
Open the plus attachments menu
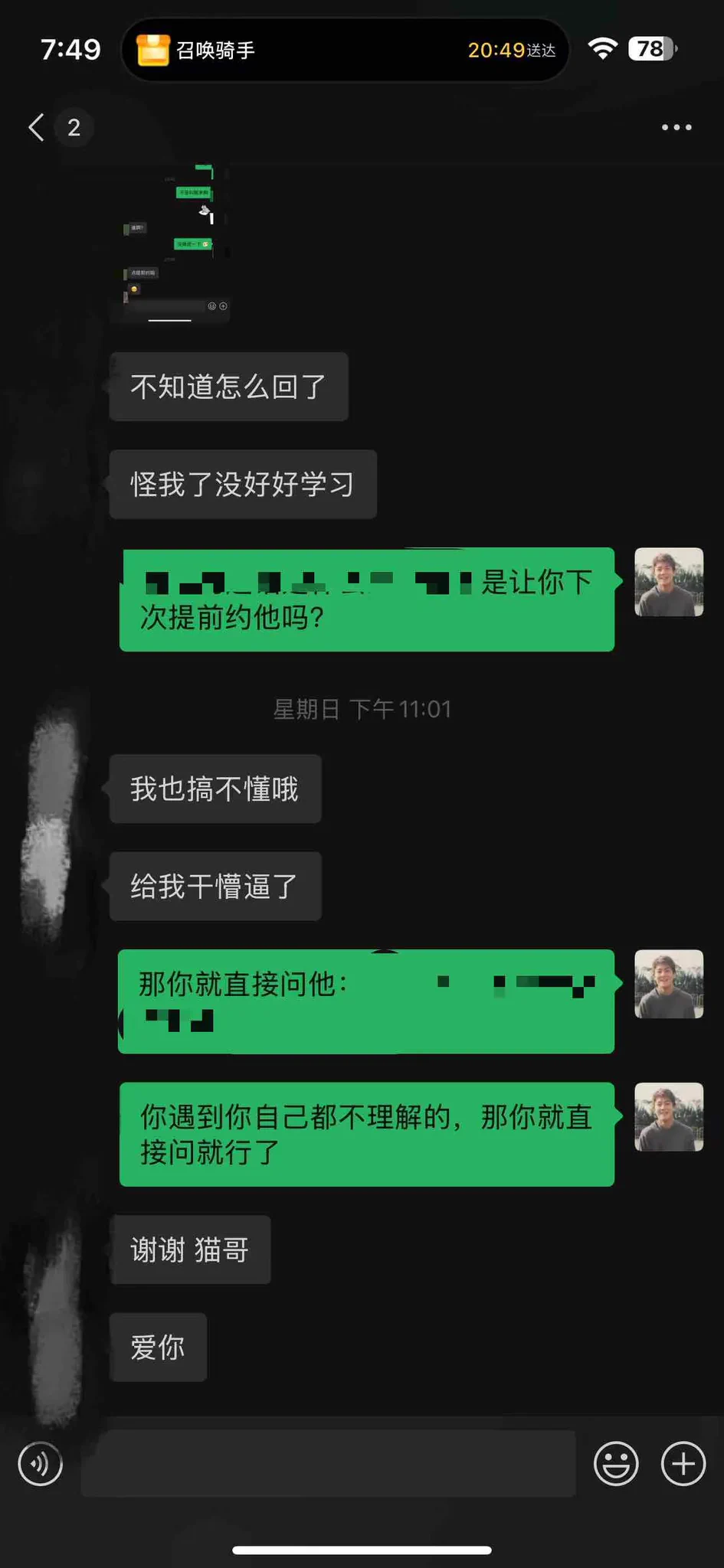(x=683, y=1464)
